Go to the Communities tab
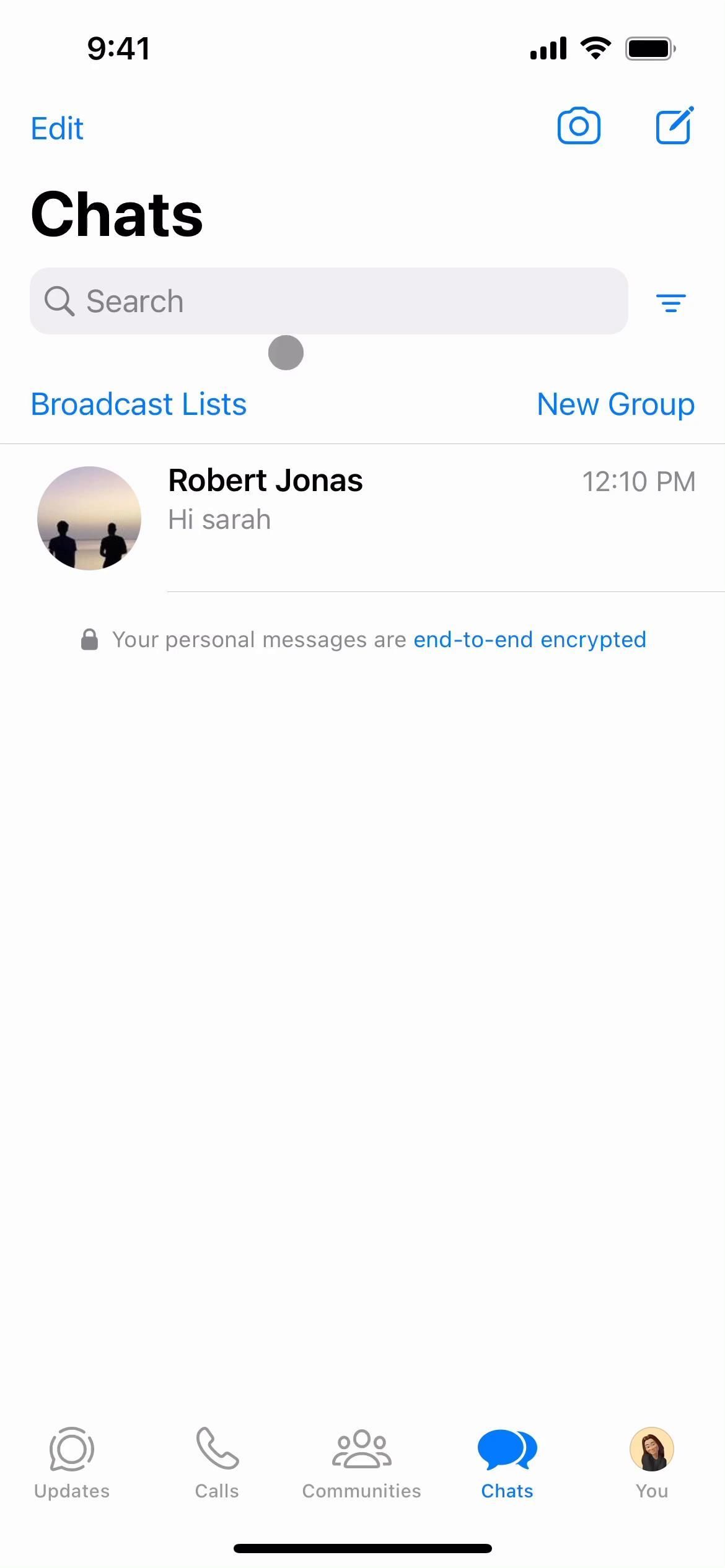Viewport: 725px width, 1568px height. pos(362,1463)
